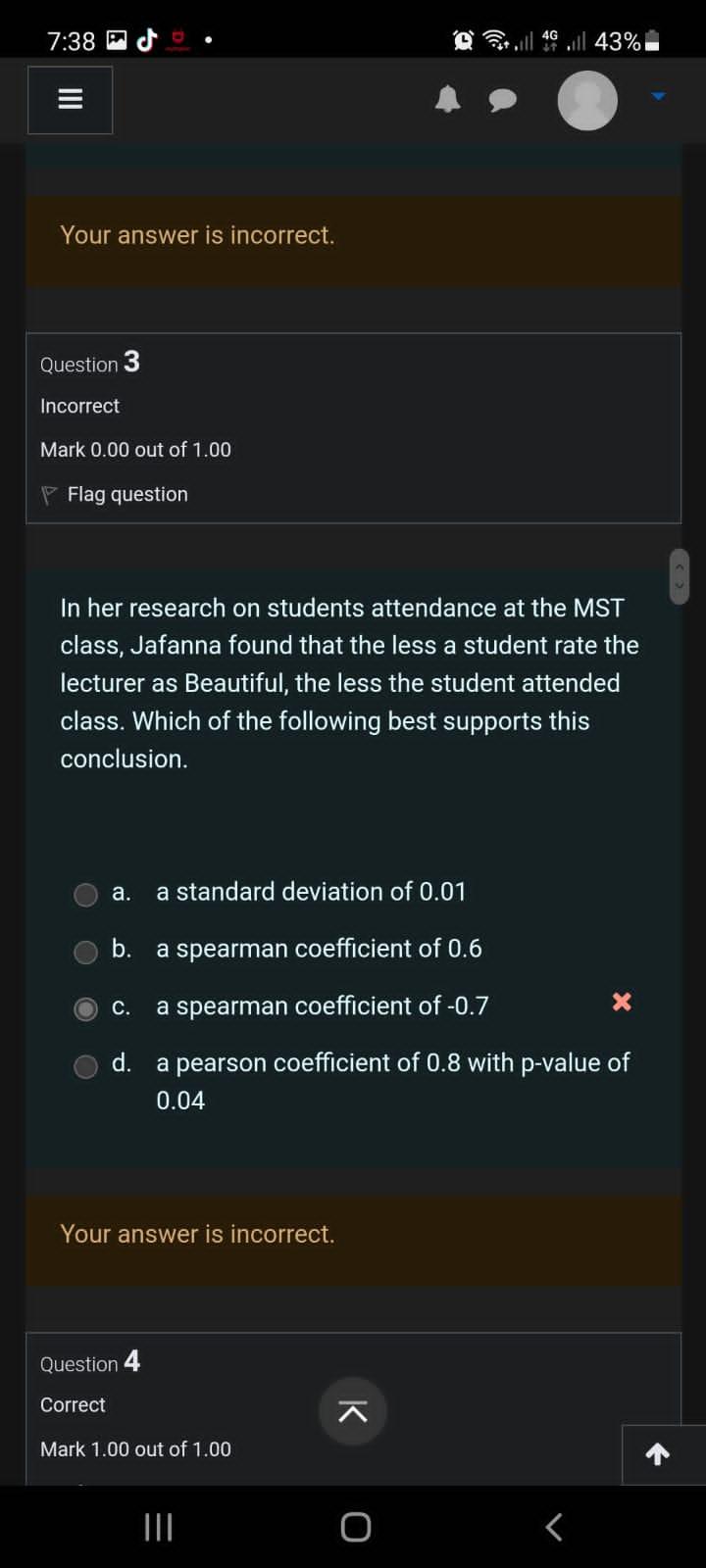
Task: Select option d, pearson coefficient of 0.8
Action: tap(85, 1066)
